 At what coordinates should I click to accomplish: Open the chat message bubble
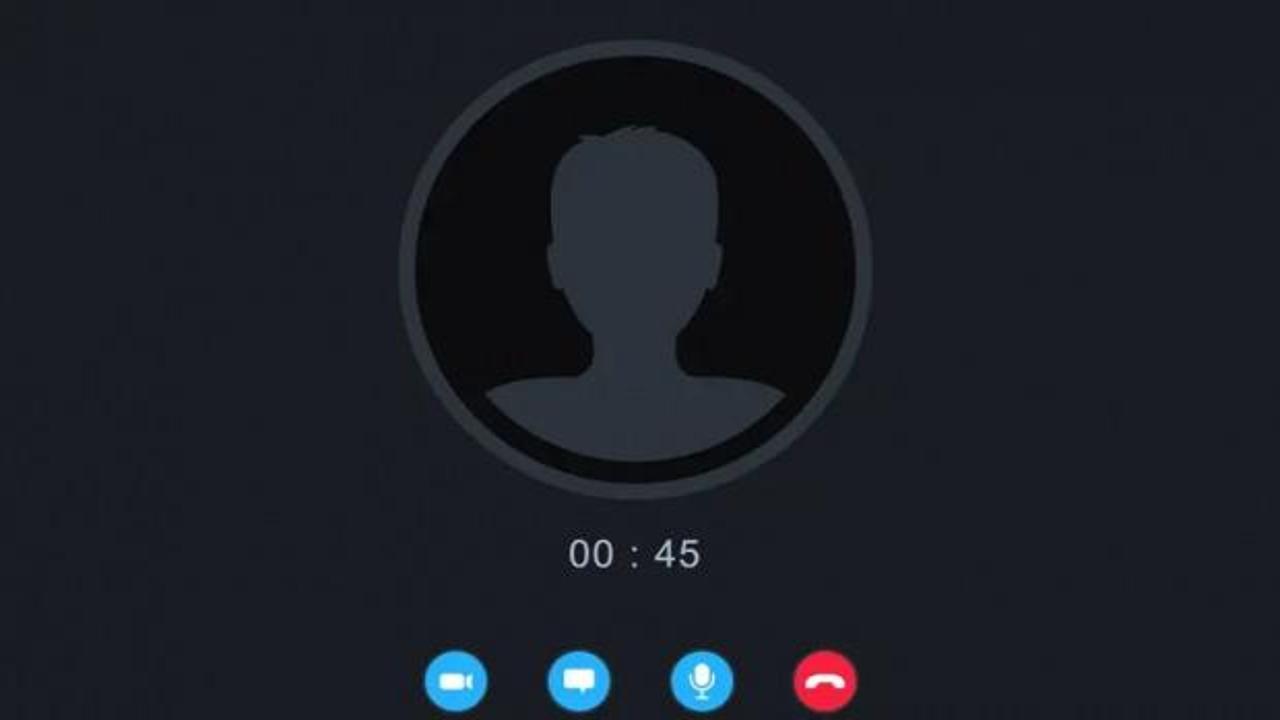[x=579, y=682]
